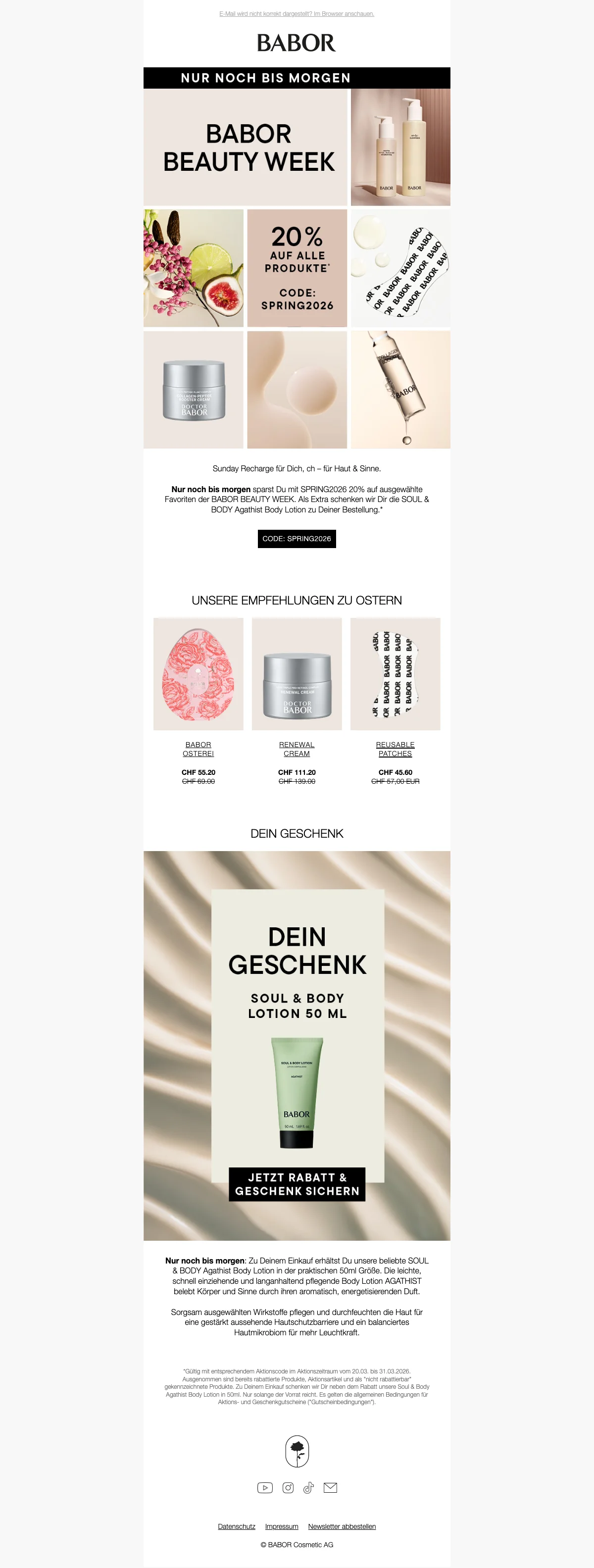Tap the email envelope icon
This screenshot has height=1568, width=594.
click(x=330, y=1488)
